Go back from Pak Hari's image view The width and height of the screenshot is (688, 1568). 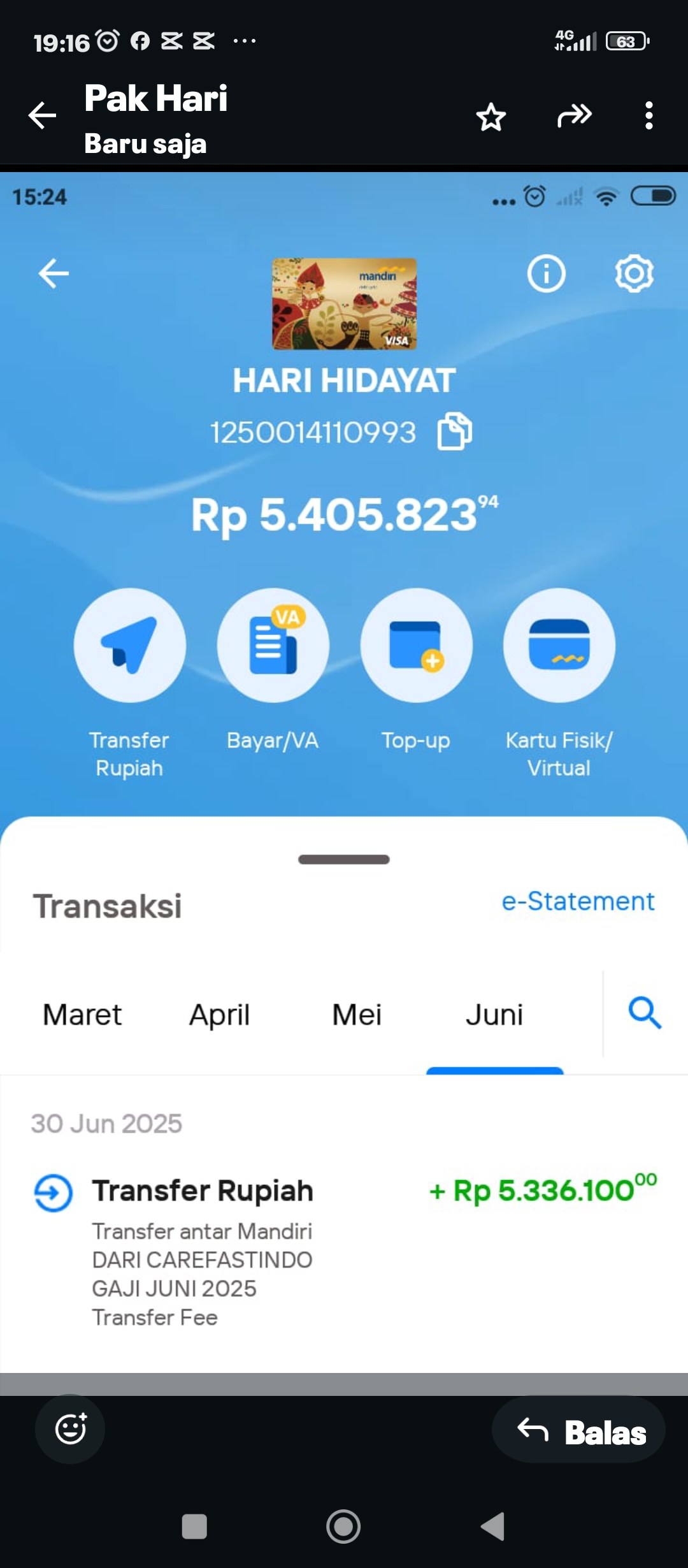click(43, 115)
